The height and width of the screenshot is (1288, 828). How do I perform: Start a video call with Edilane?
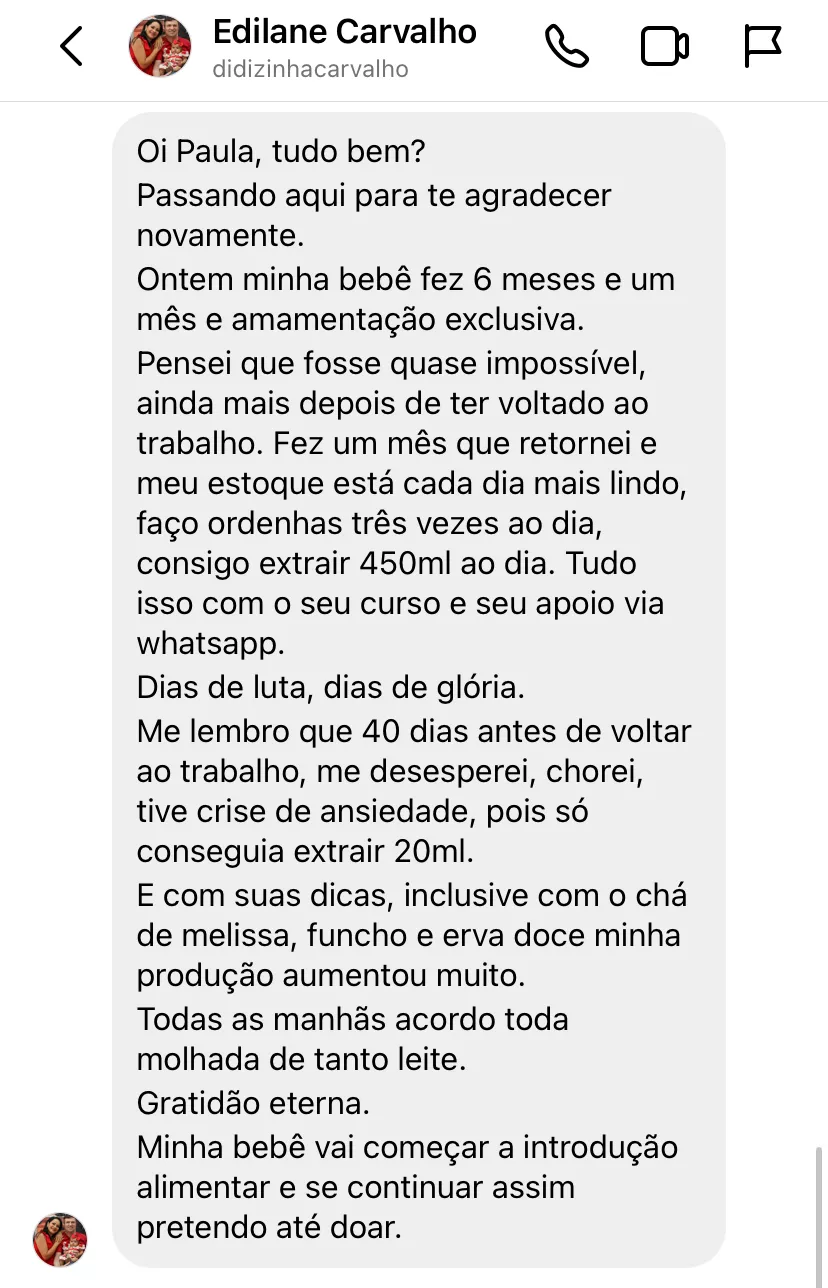coord(665,47)
